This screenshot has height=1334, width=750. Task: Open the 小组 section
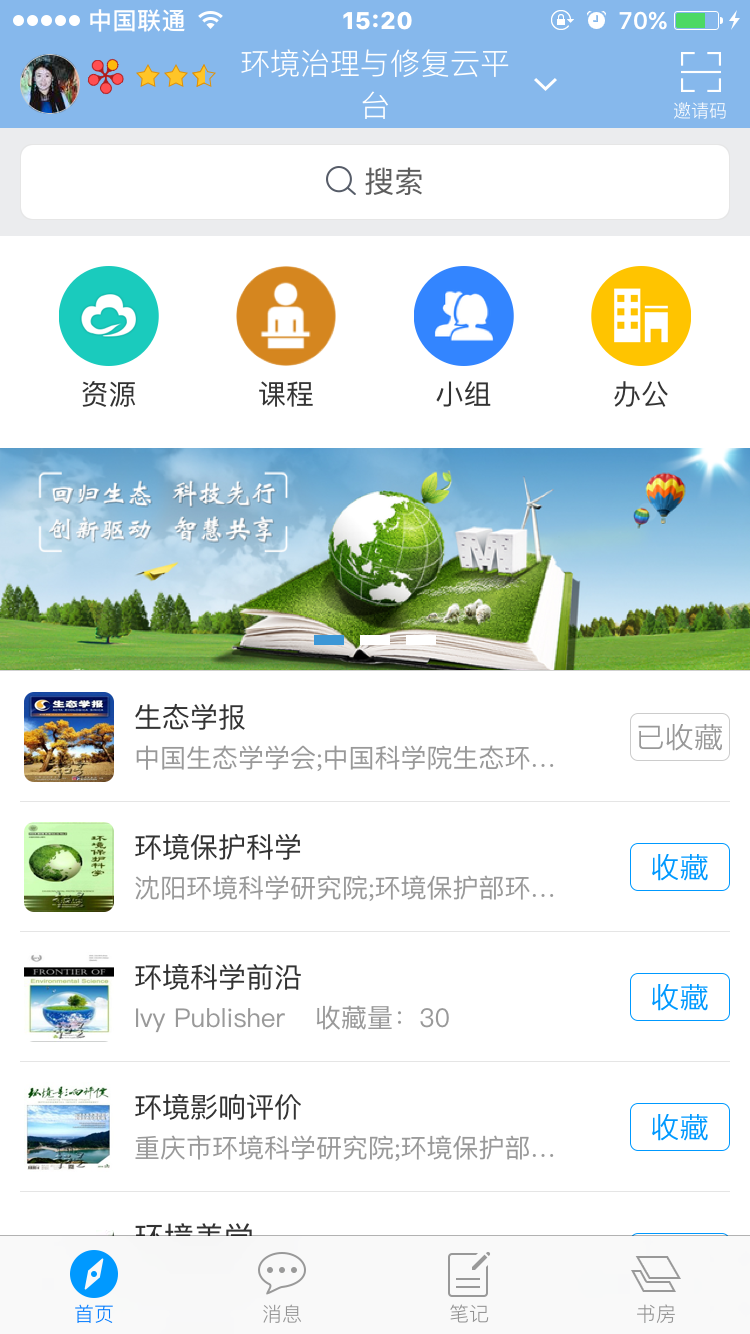click(x=463, y=336)
